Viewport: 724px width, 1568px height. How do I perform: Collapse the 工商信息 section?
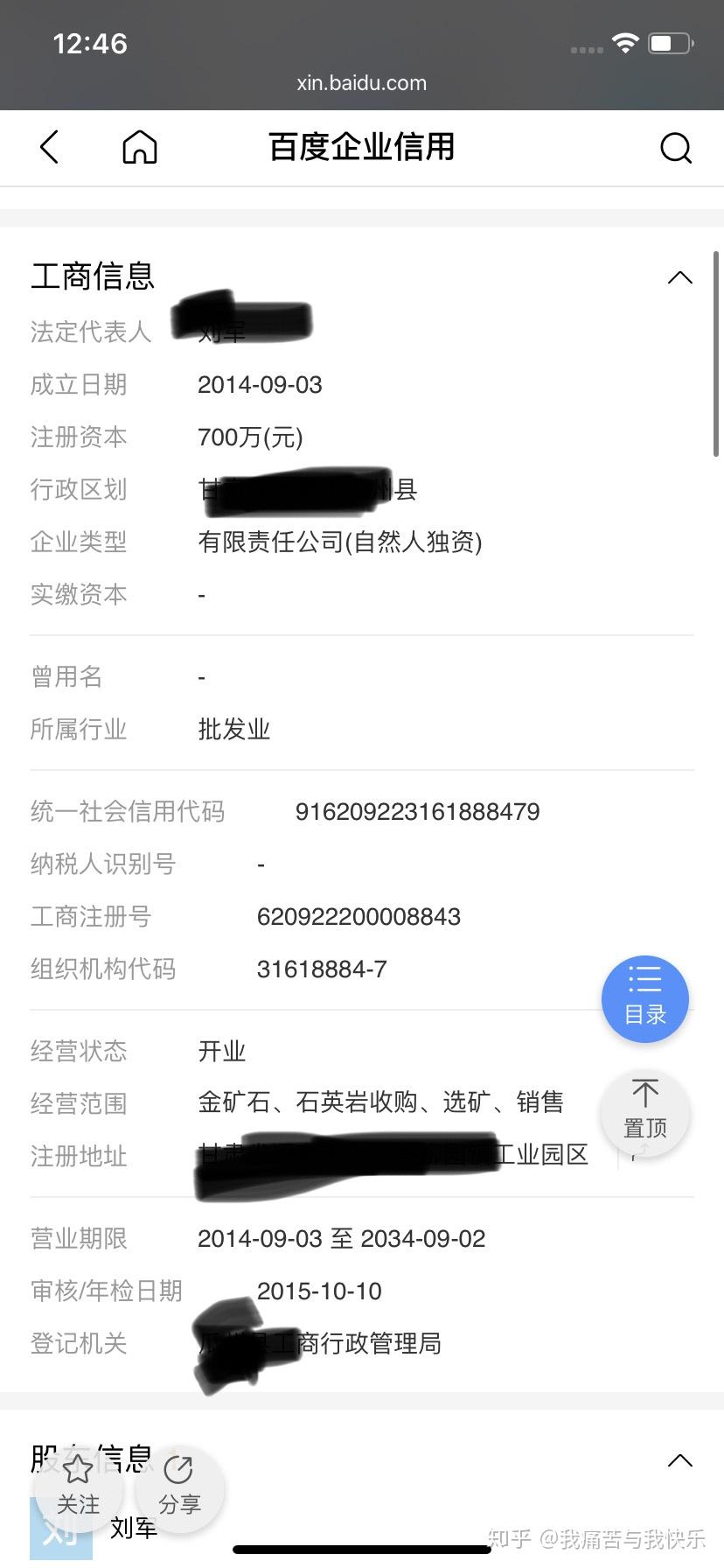click(x=679, y=278)
